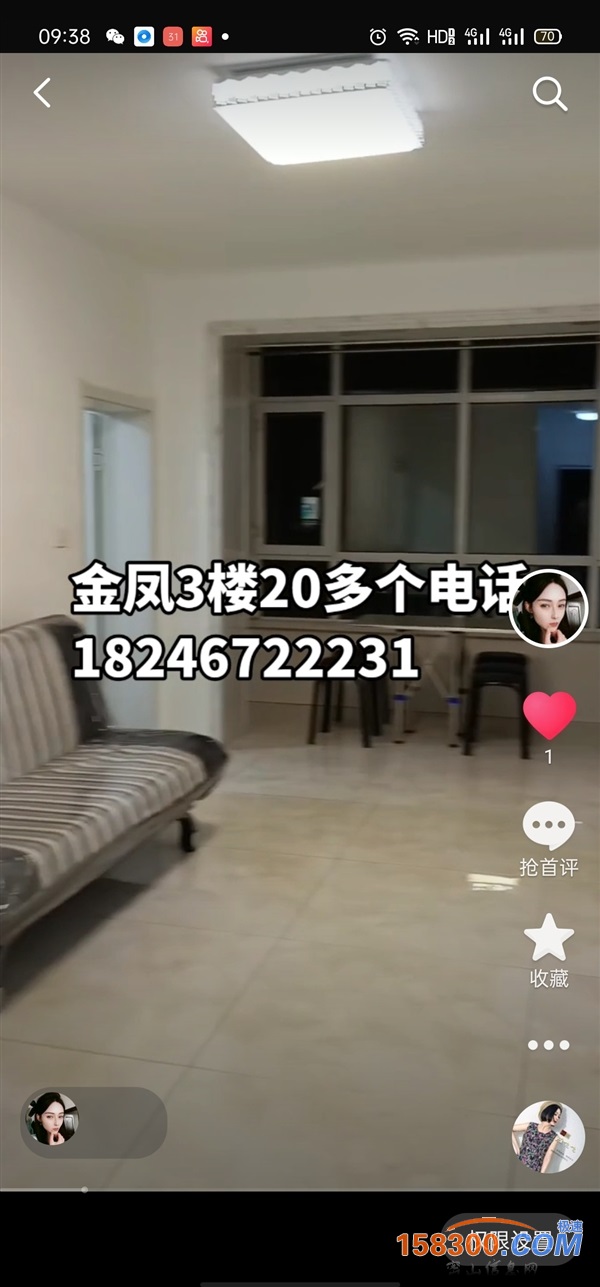The height and width of the screenshot is (1287, 600).
Task: Open the creator's avatar above the heart
Action: [548, 608]
